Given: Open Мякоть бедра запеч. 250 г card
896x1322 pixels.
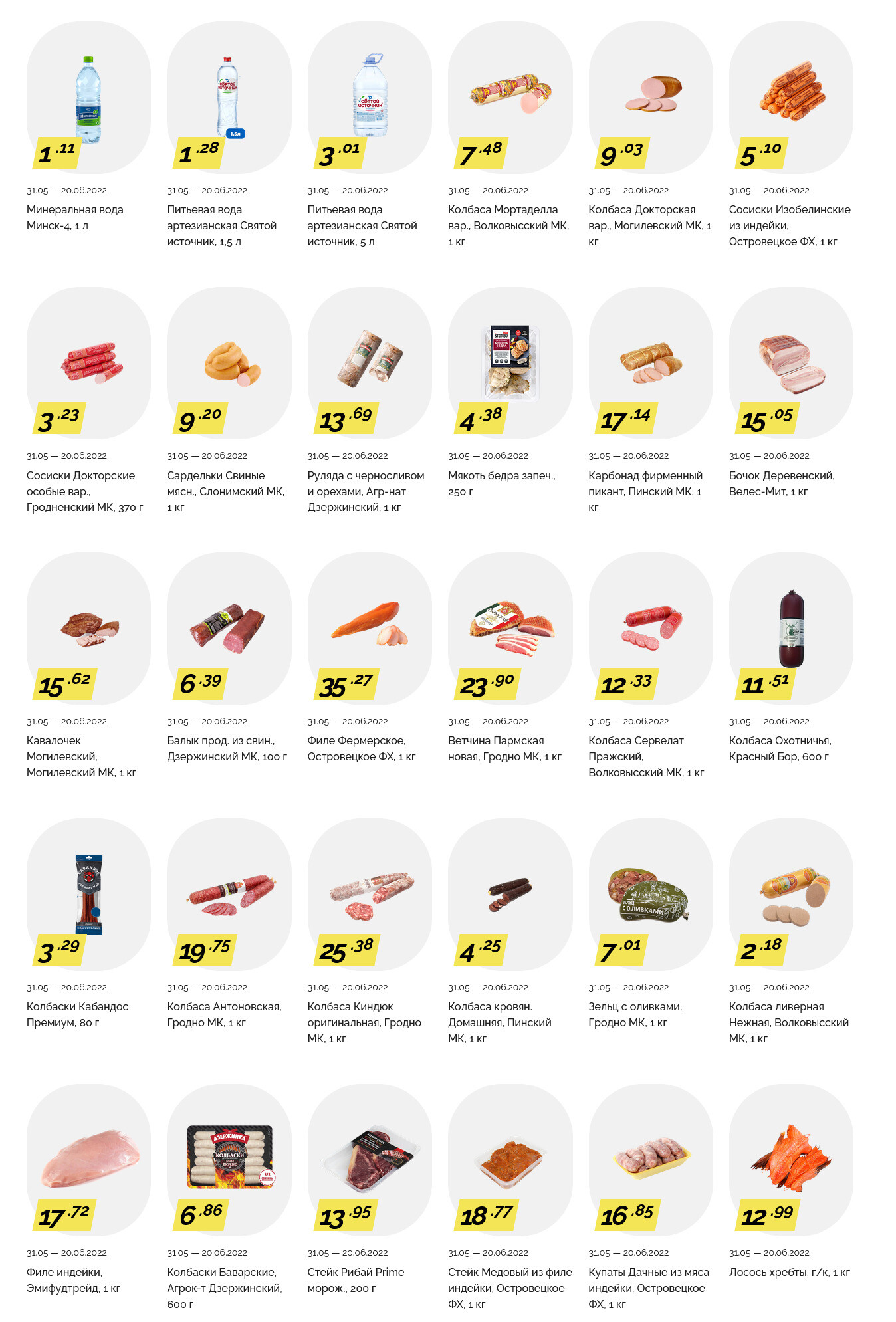Looking at the screenshot, I should pos(510,364).
